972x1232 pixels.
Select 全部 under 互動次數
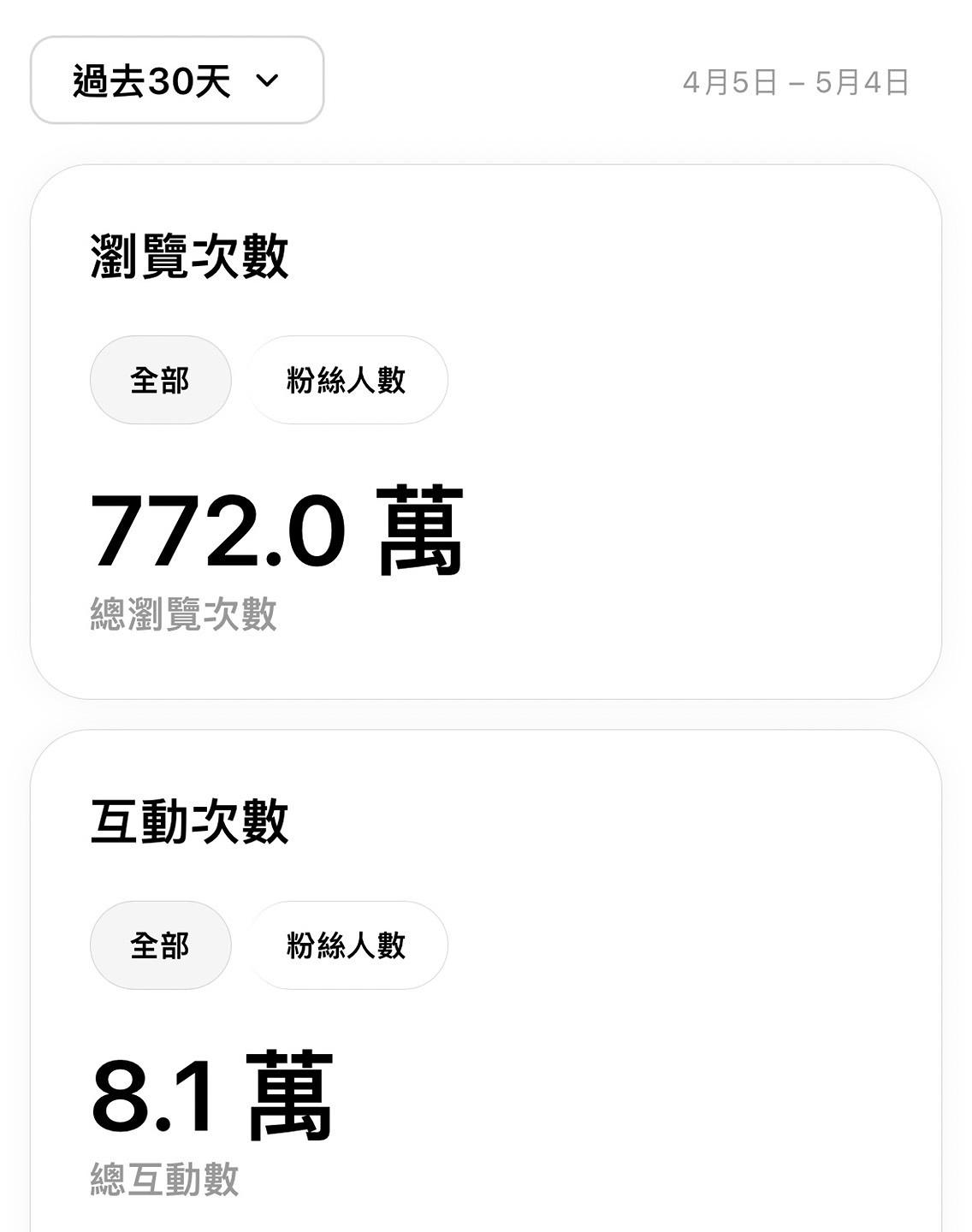click(x=160, y=945)
